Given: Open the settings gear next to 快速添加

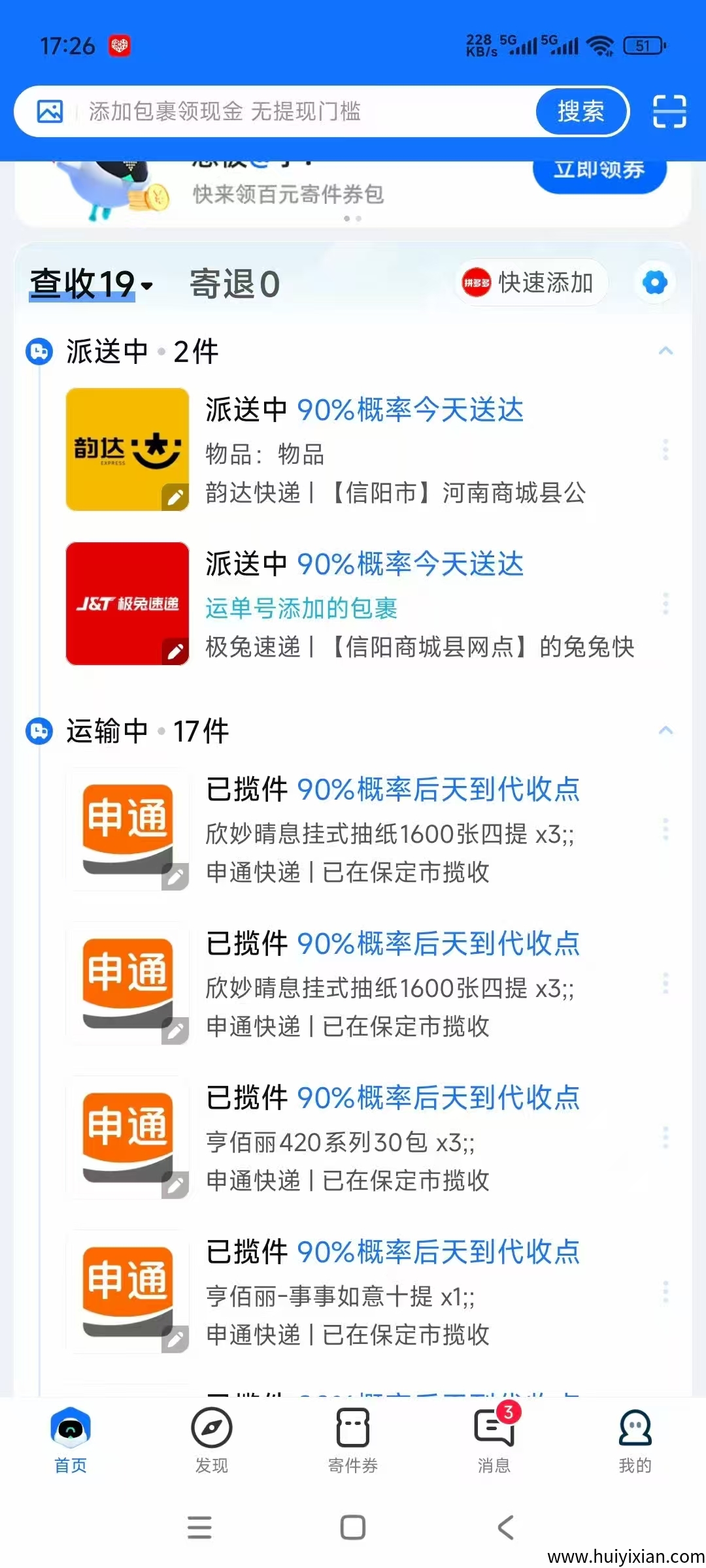Looking at the screenshot, I should (654, 282).
